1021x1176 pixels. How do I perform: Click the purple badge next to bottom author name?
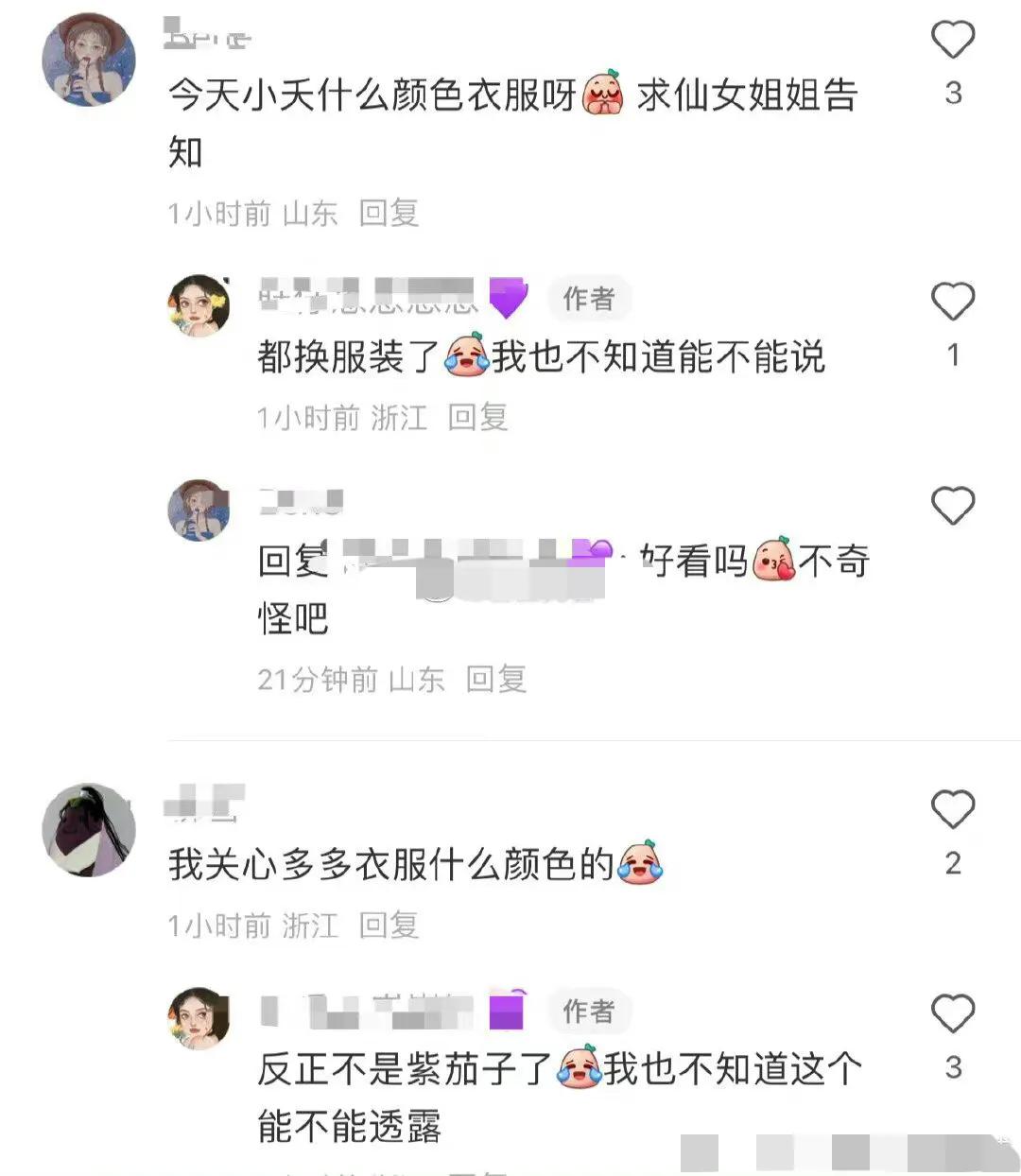(508, 1011)
